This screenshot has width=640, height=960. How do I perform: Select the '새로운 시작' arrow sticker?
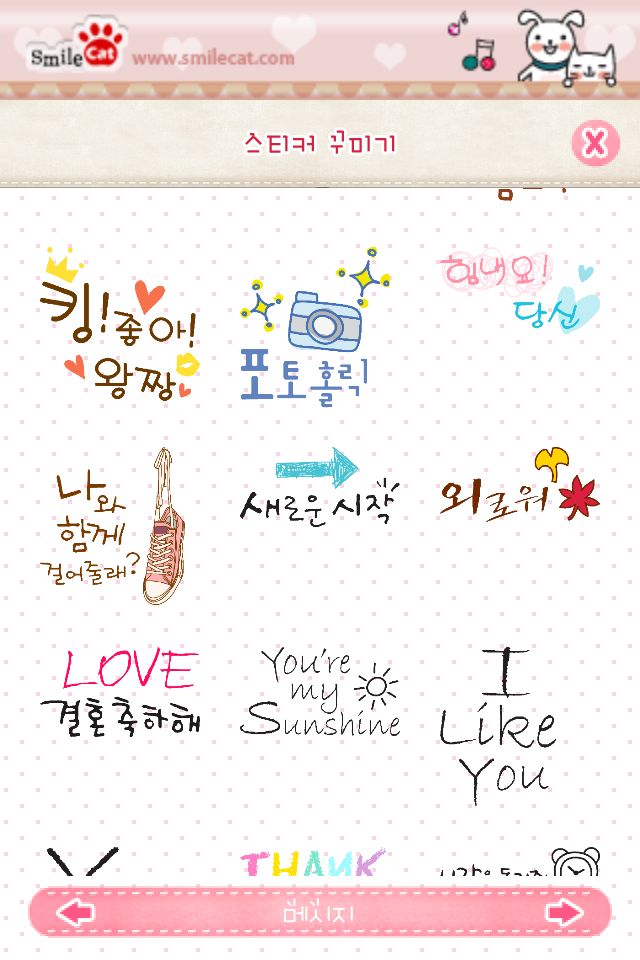tap(318, 487)
